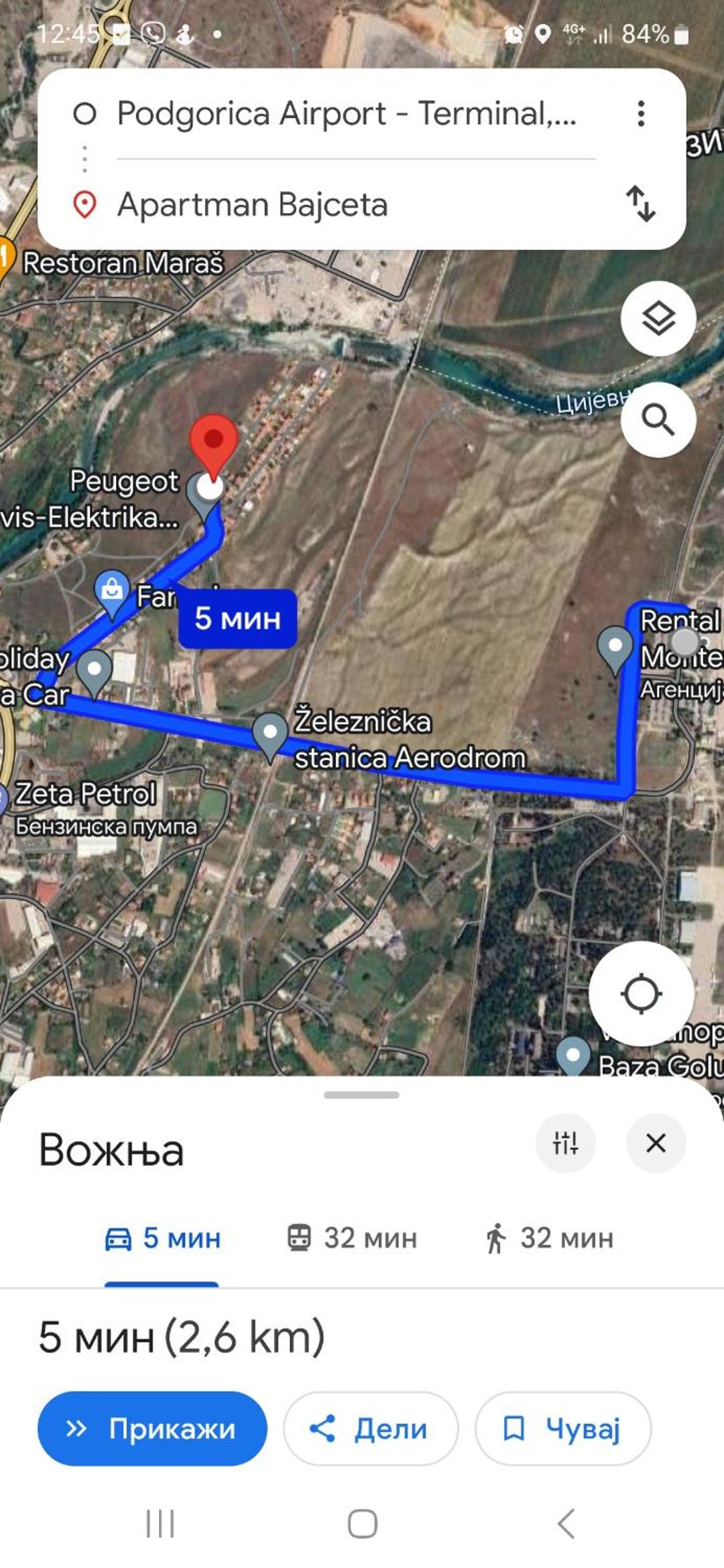Share directions with Дели button

(371, 1429)
